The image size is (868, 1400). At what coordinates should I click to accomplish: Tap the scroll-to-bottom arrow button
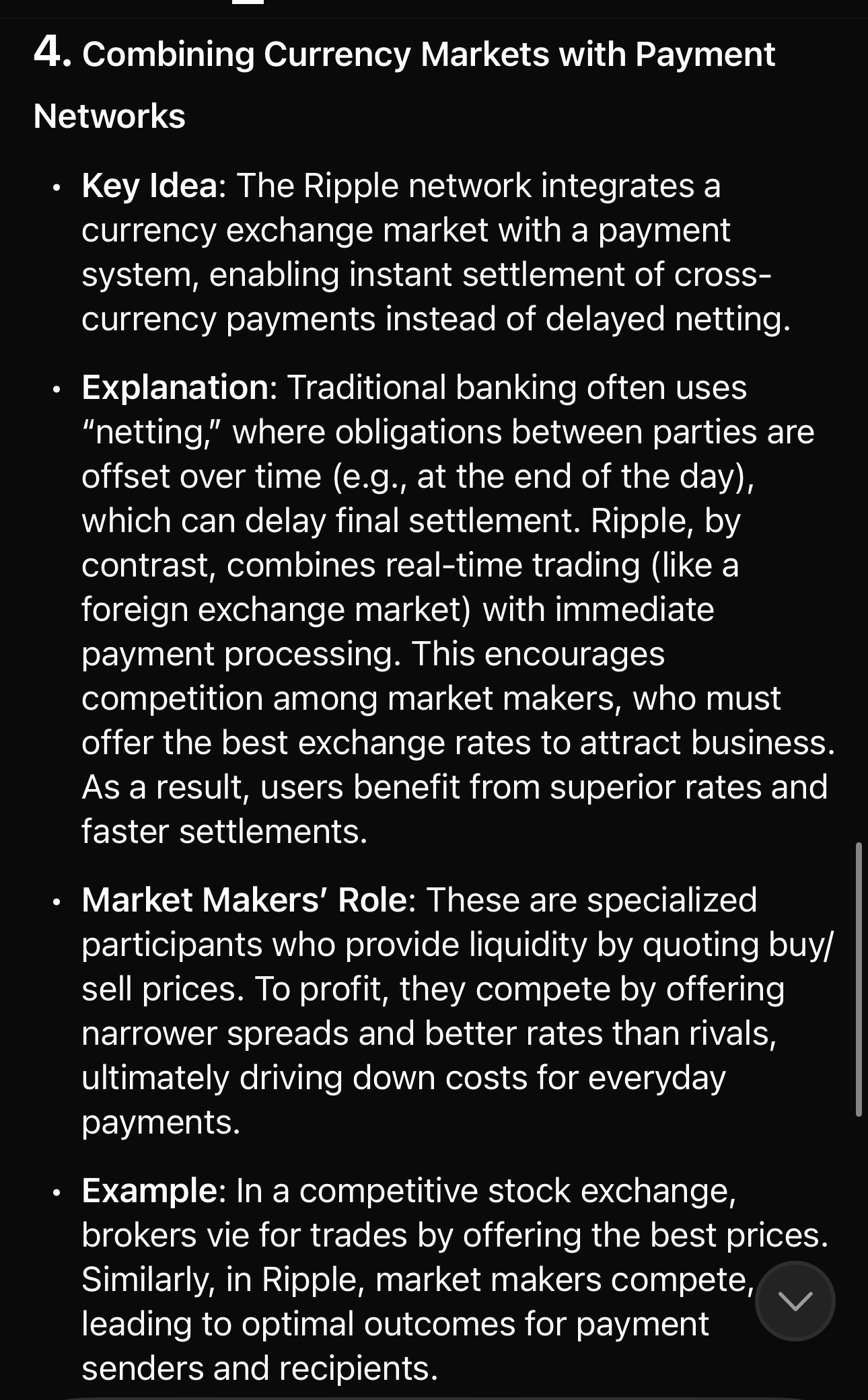[x=795, y=1300]
